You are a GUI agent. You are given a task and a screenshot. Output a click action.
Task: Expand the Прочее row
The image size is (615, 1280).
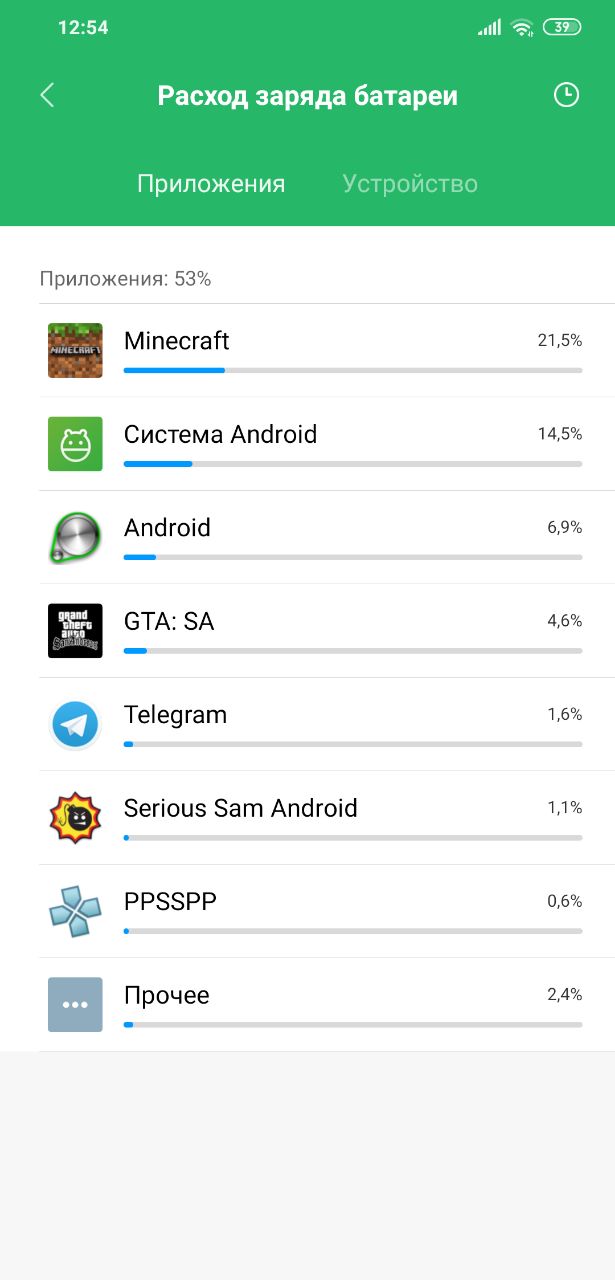tap(307, 1005)
